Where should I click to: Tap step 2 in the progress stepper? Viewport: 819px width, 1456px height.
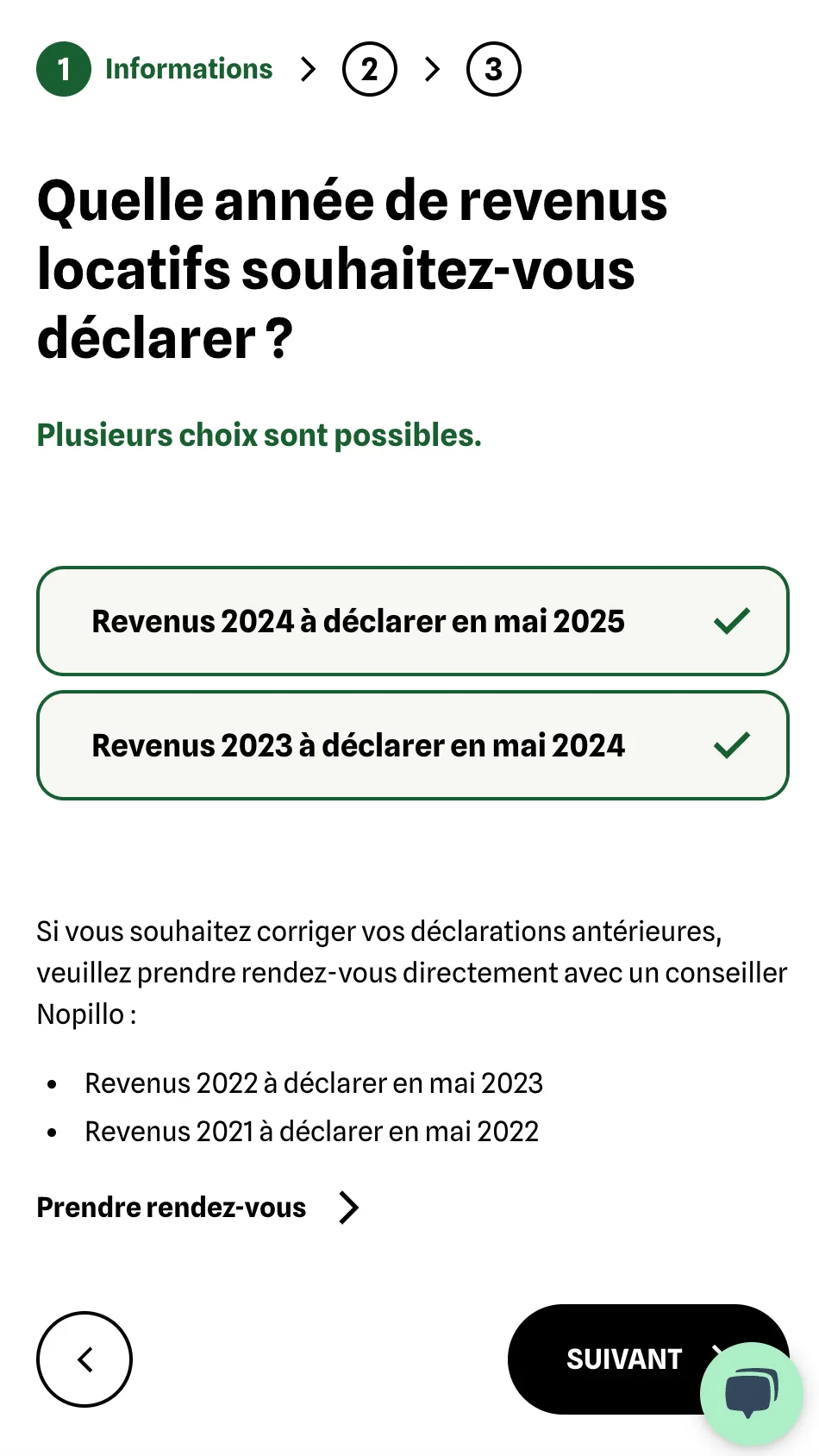click(370, 69)
